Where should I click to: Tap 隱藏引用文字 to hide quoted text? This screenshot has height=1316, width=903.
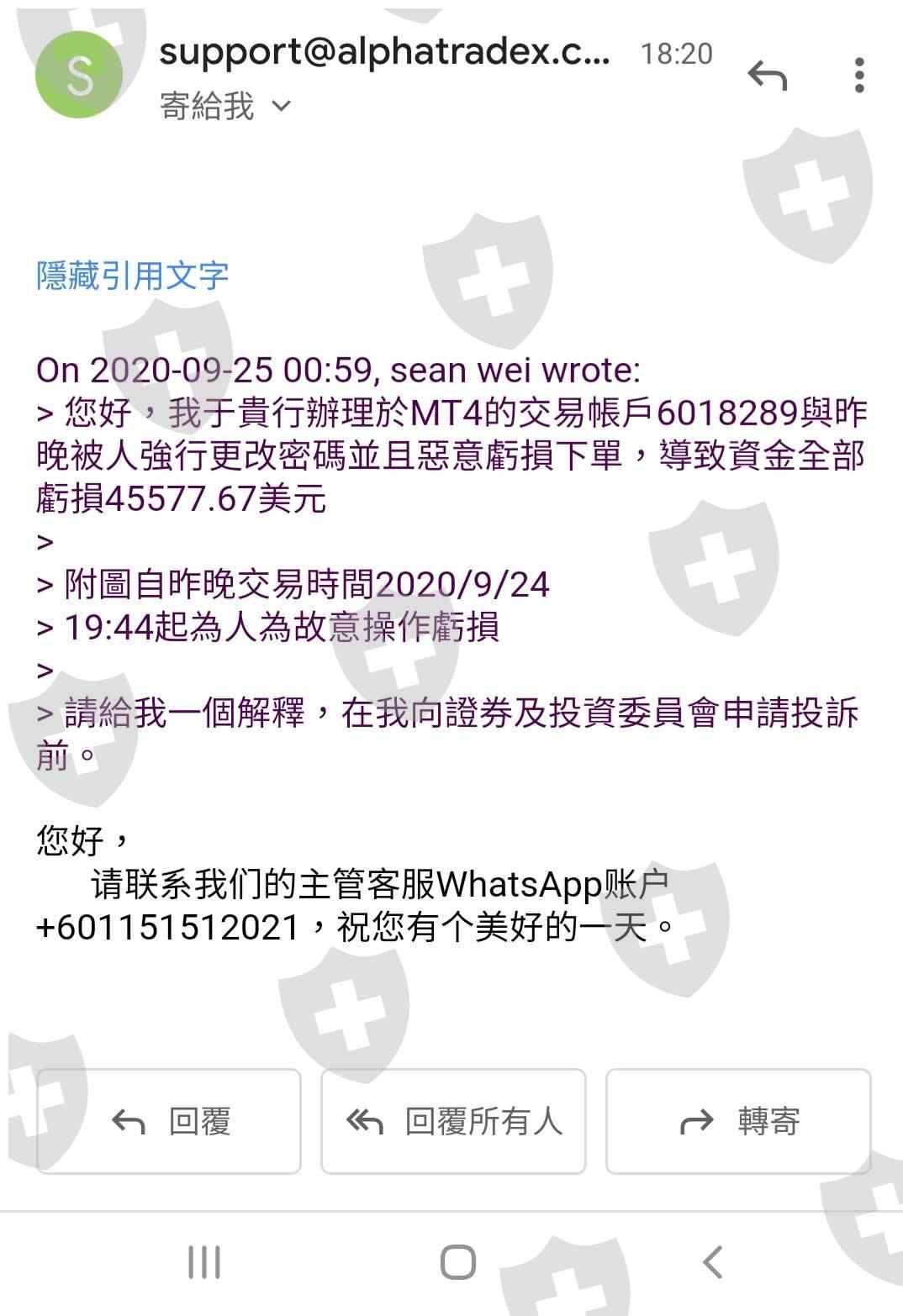[132, 276]
